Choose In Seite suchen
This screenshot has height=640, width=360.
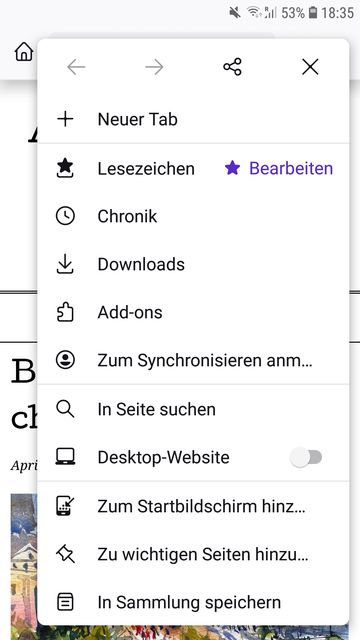coord(193,409)
